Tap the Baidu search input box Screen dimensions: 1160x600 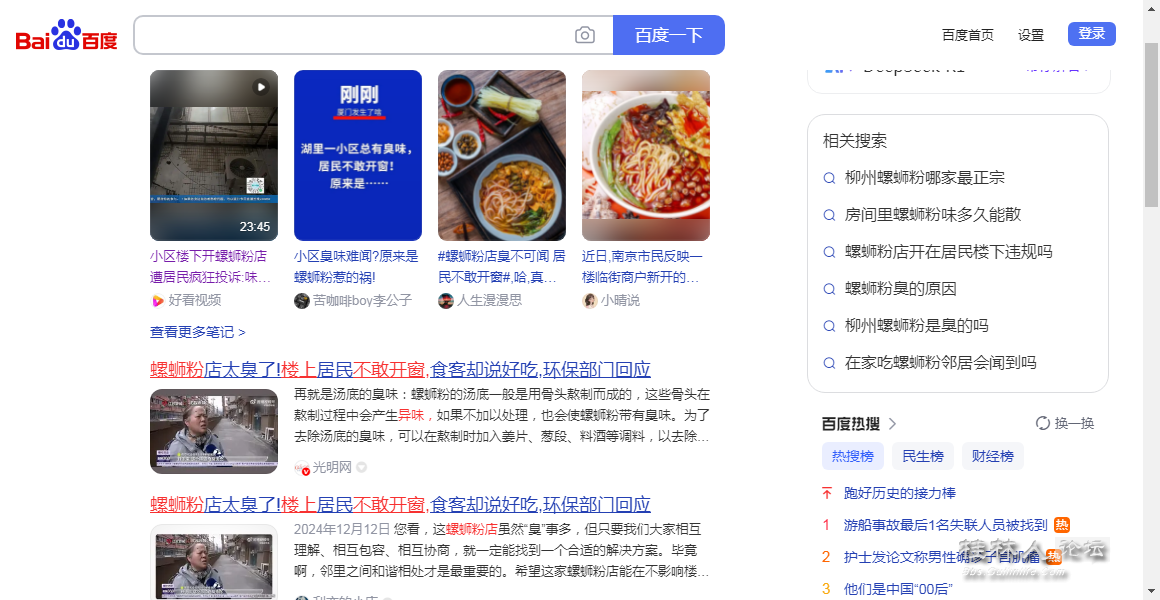pyautogui.click(x=350, y=35)
